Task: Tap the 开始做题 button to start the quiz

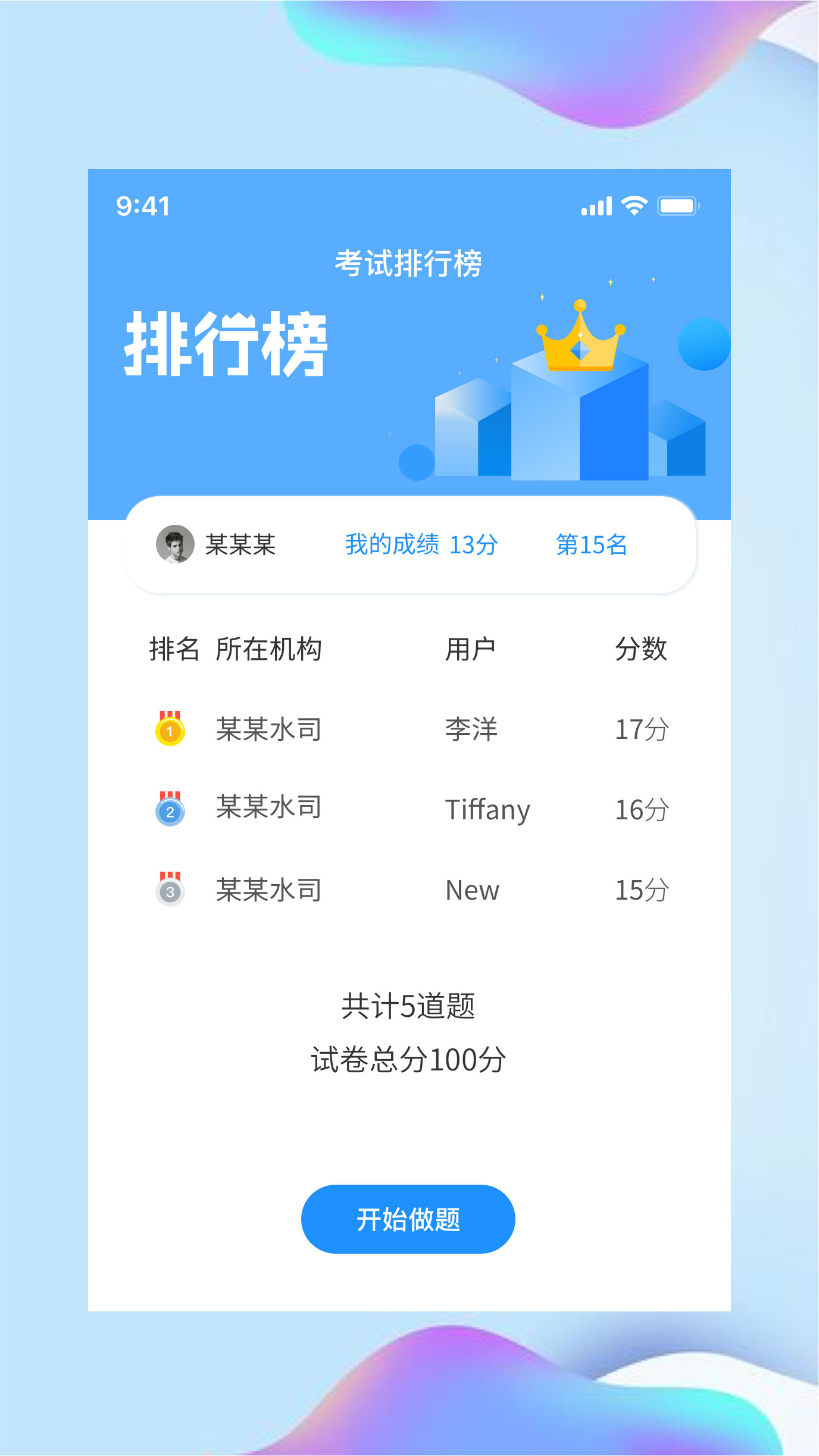Action: (x=409, y=1219)
